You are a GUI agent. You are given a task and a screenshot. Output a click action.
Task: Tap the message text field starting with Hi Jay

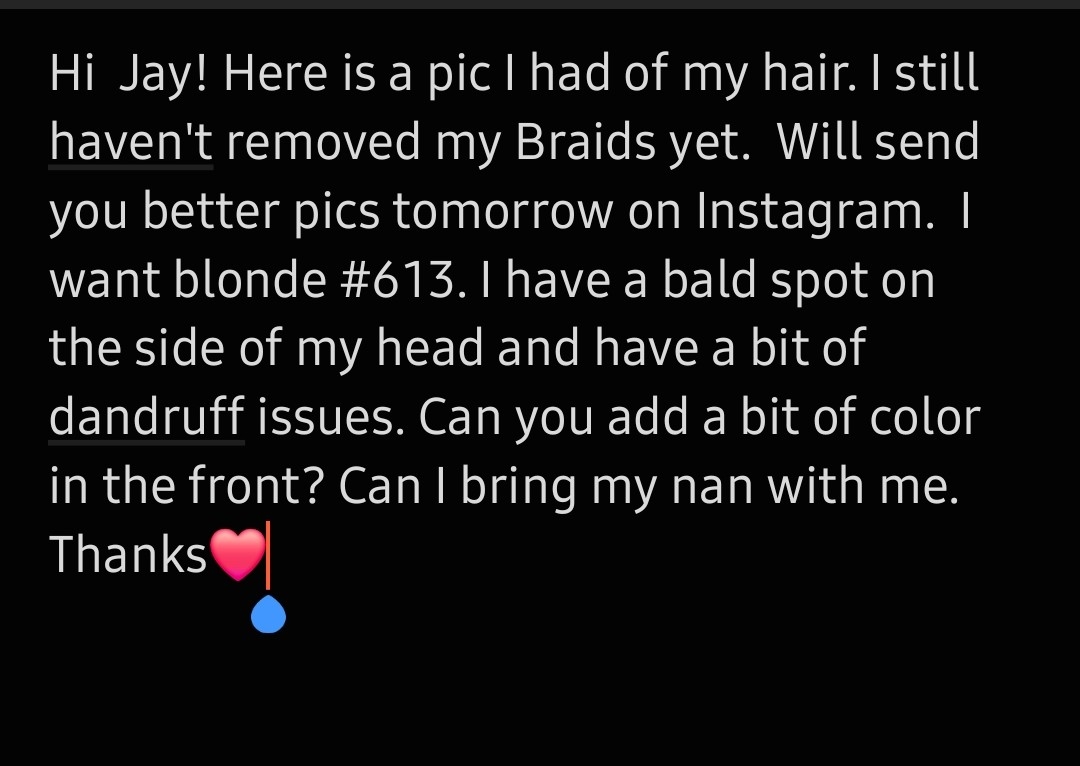tap(514, 313)
